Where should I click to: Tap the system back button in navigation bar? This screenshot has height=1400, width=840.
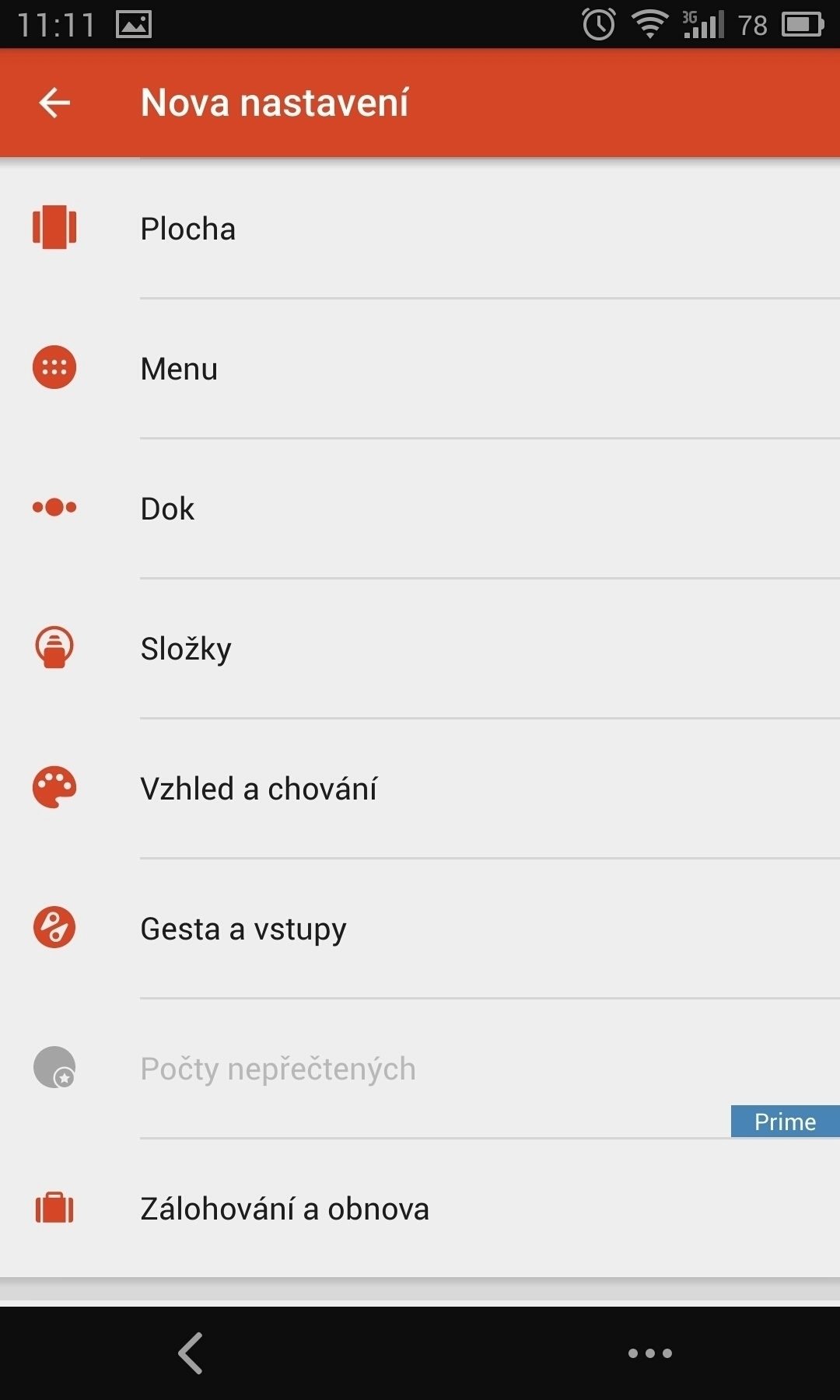coord(191,1353)
